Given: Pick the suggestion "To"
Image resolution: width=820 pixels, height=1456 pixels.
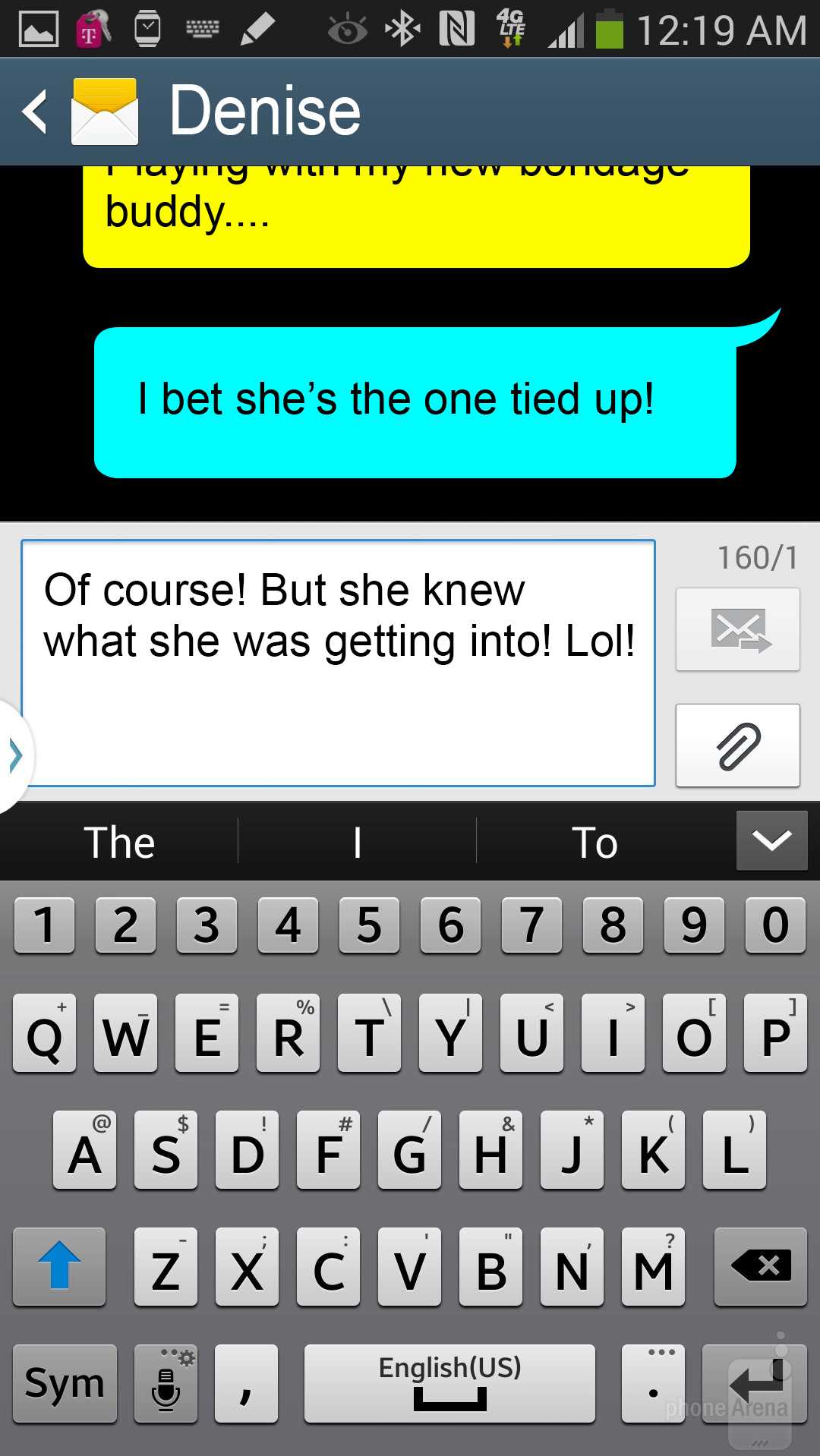Looking at the screenshot, I should (x=594, y=843).
